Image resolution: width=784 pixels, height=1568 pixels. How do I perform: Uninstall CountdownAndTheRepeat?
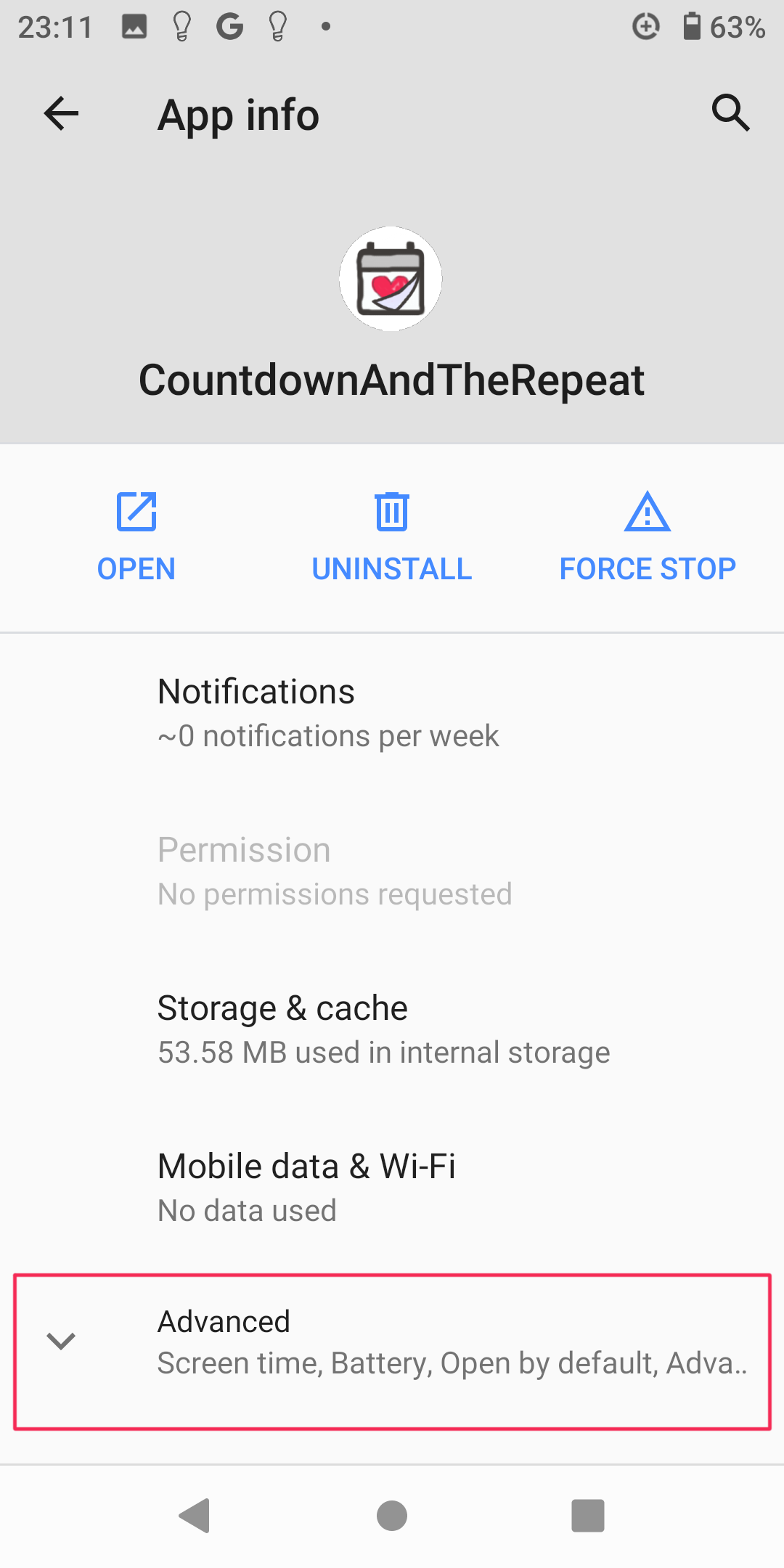[392, 537]
